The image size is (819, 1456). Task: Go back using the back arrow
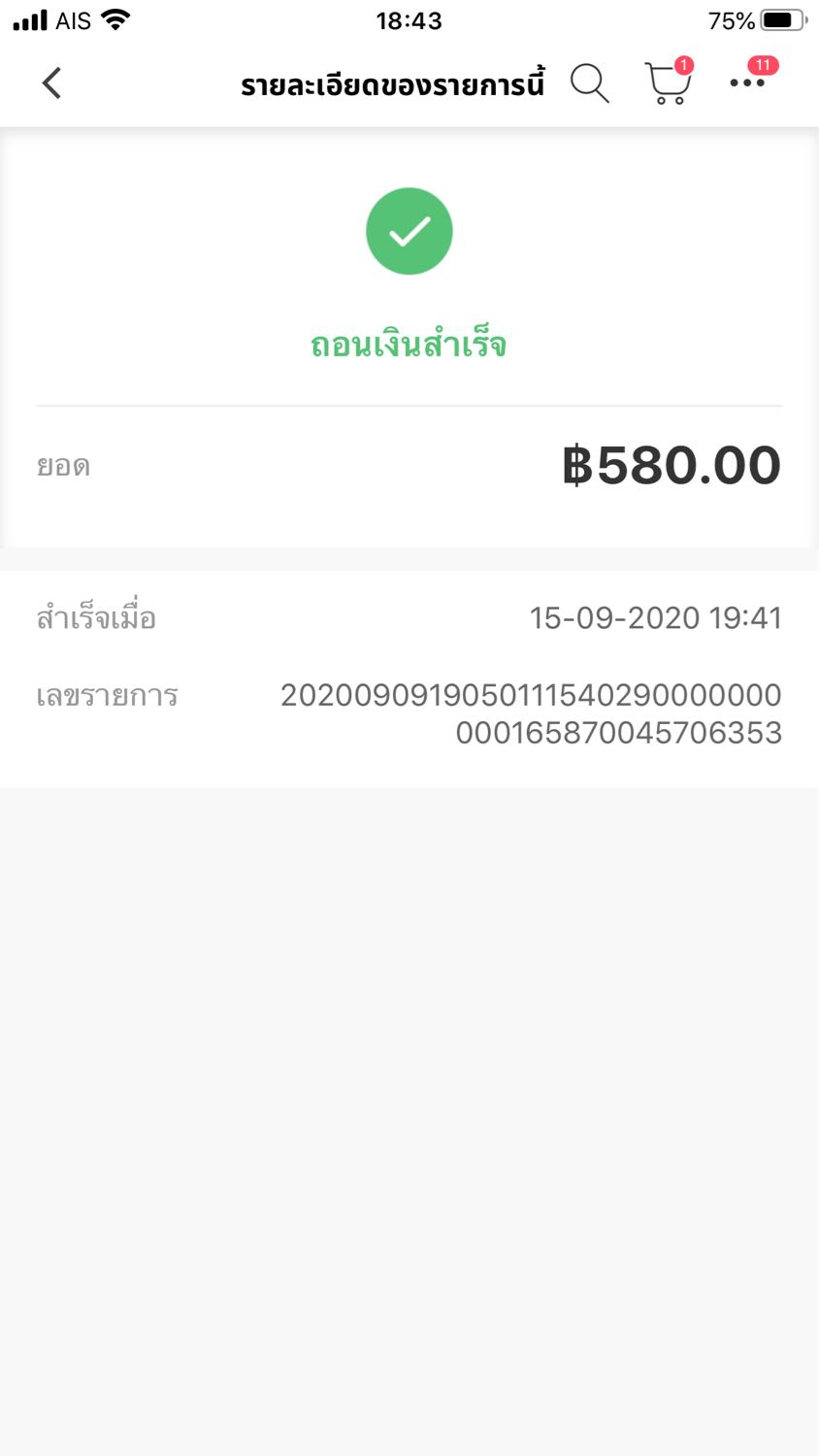(52, 83)
